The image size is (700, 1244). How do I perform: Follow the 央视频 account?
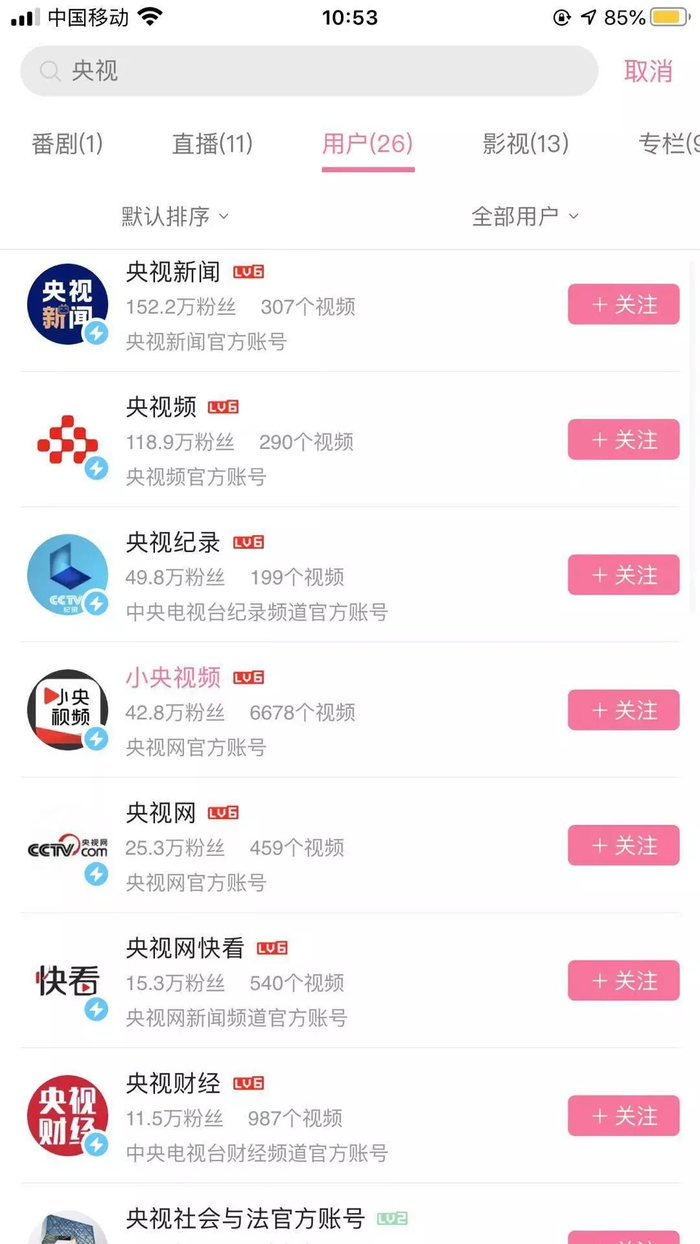(623, 440)
